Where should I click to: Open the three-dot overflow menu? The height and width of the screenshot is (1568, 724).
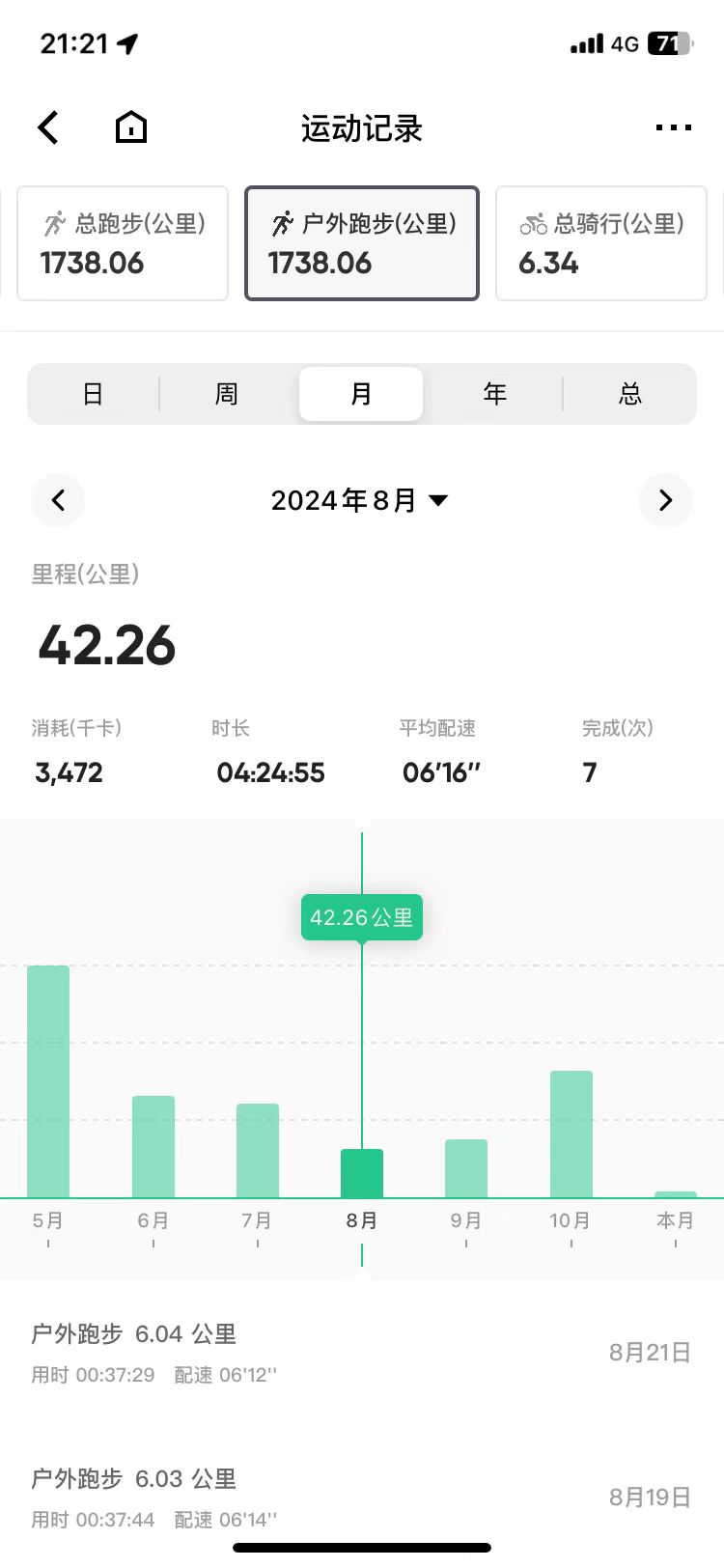(673, 127)
